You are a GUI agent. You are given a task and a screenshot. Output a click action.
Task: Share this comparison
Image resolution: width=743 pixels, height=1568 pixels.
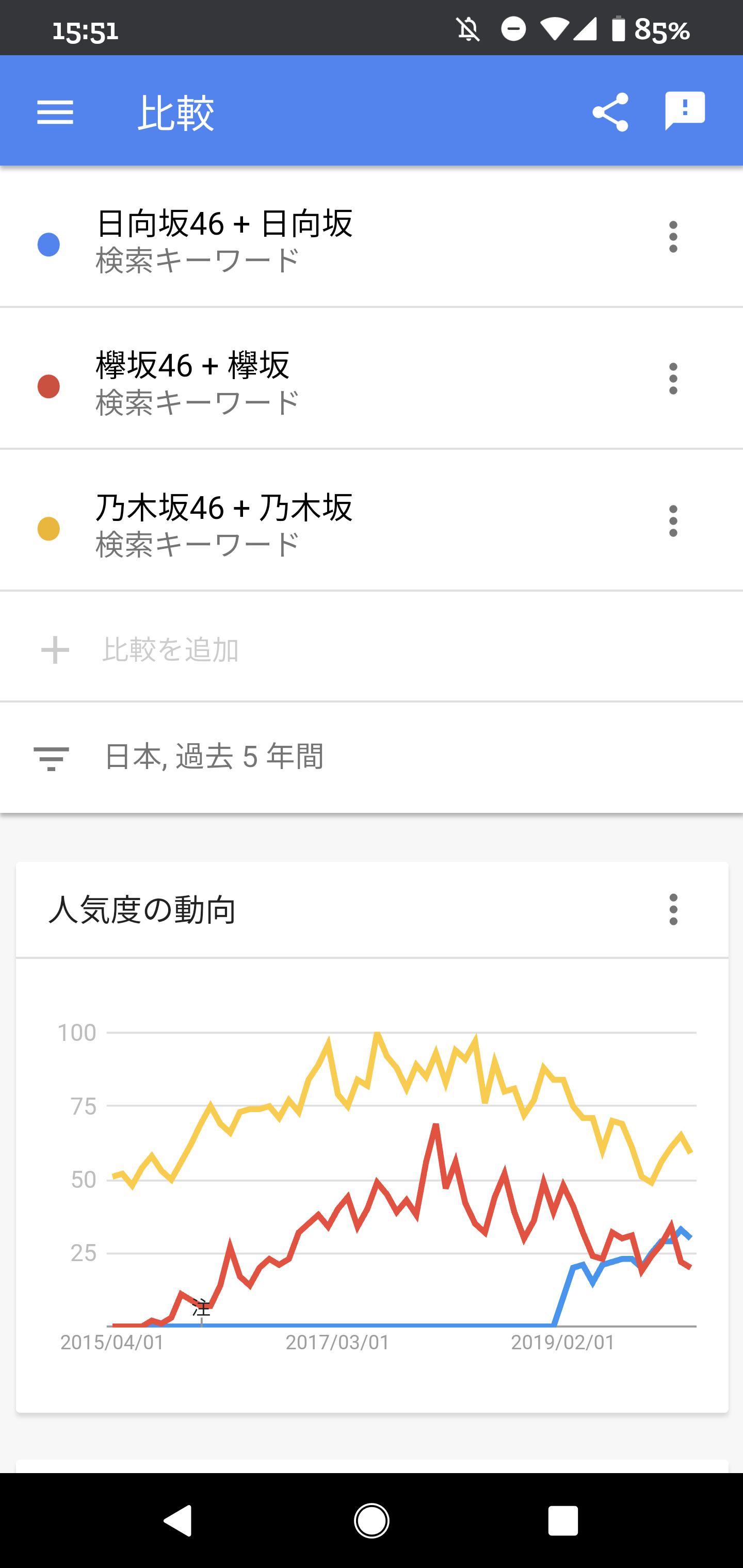click(610, 112)
